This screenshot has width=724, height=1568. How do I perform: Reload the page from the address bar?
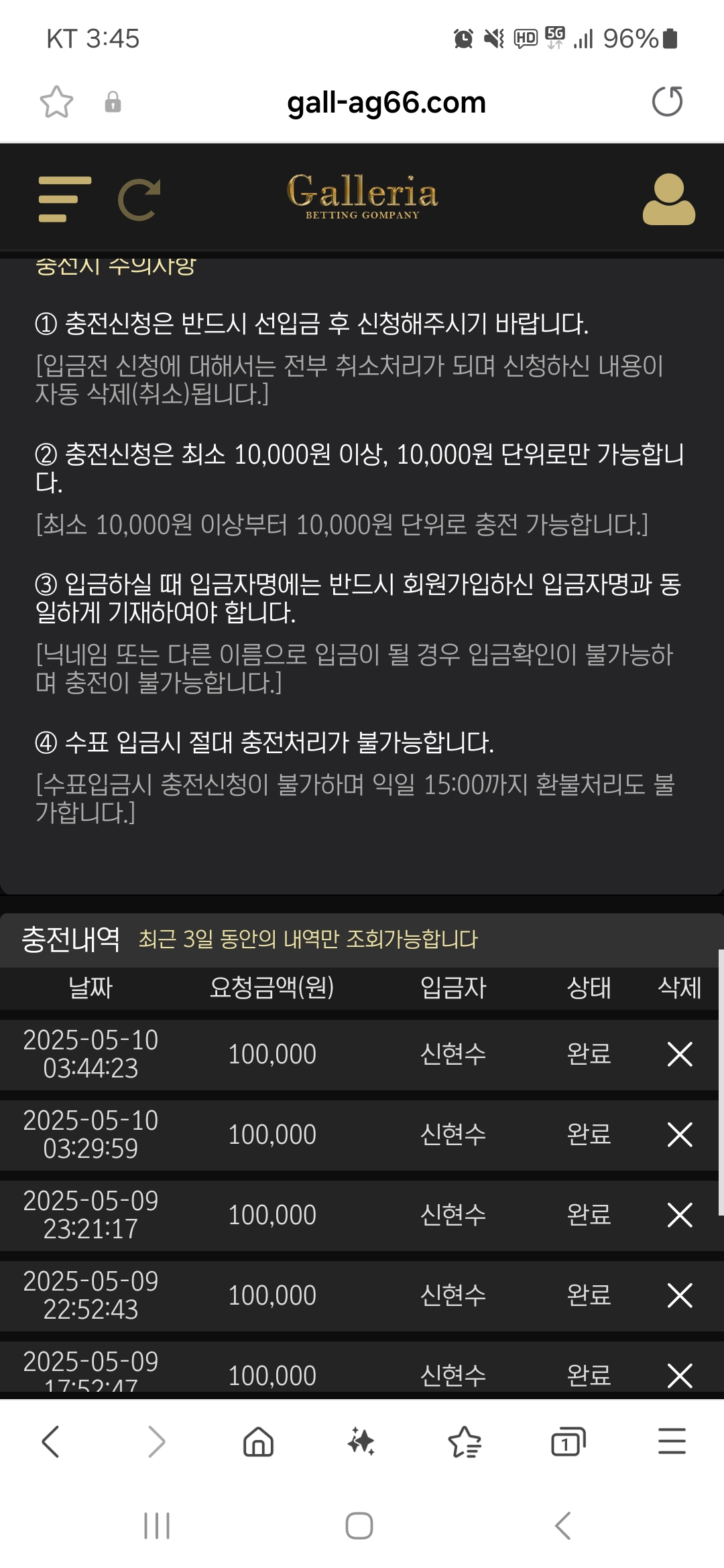tap(667, 102)
